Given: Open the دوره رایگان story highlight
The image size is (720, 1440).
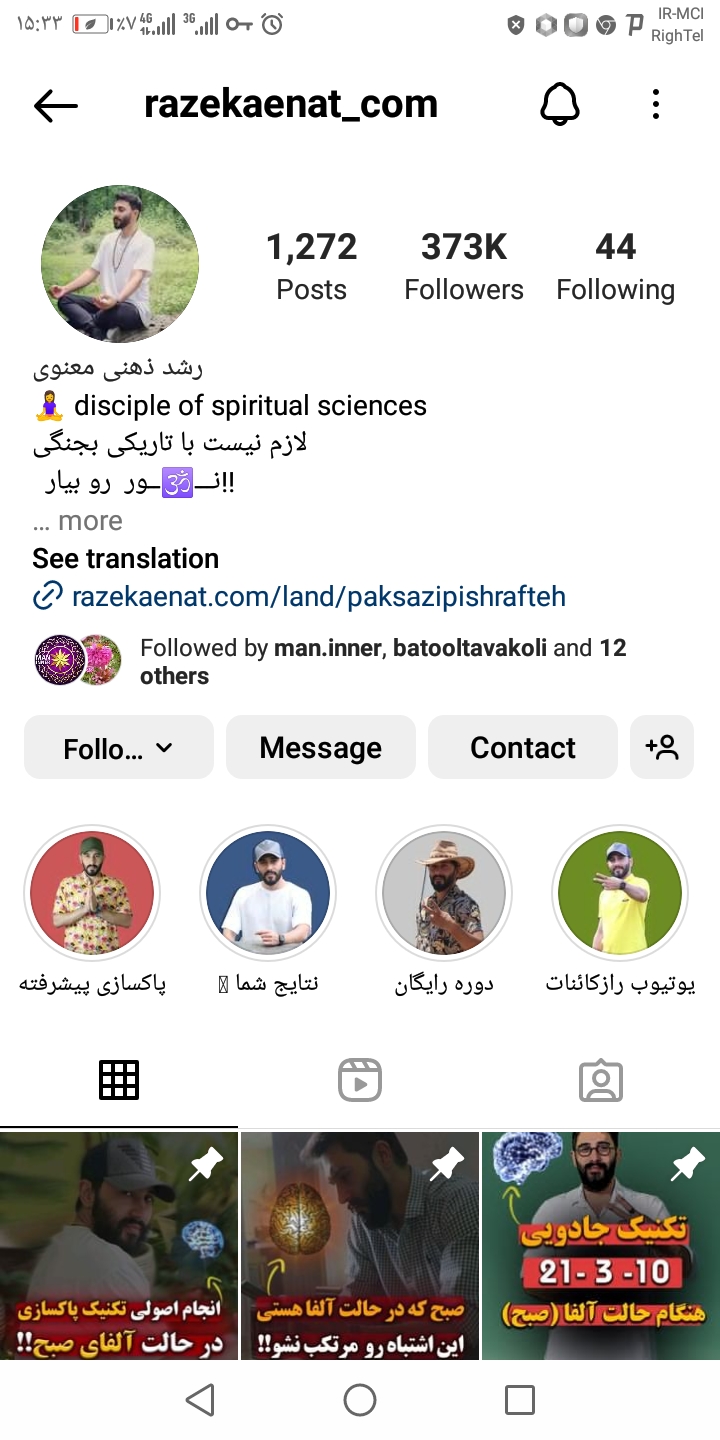Looking at the screenshot, I should click(444, 892).
